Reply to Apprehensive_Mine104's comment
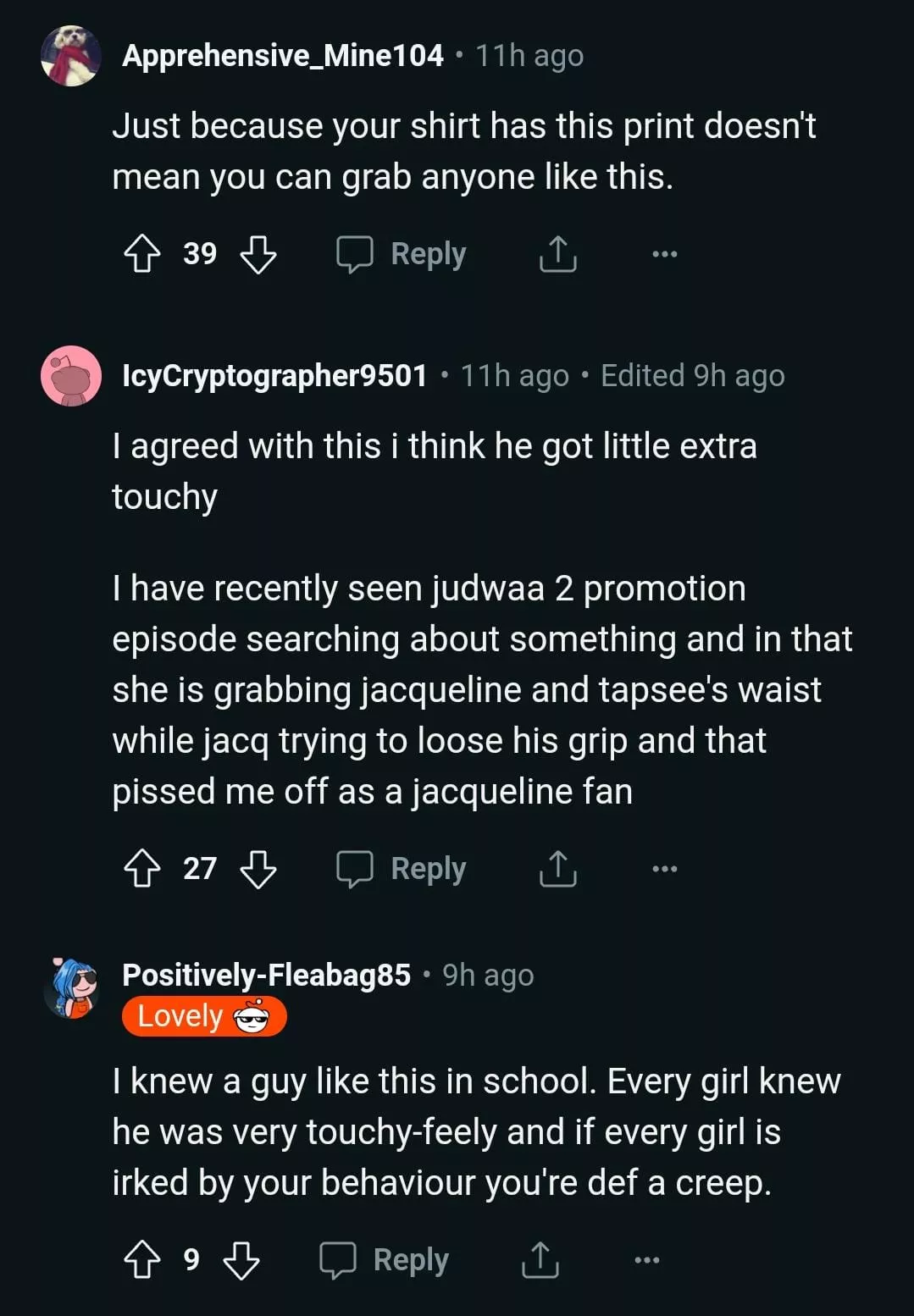Viewport: 914px width, 1316px height. pos(402,254)
